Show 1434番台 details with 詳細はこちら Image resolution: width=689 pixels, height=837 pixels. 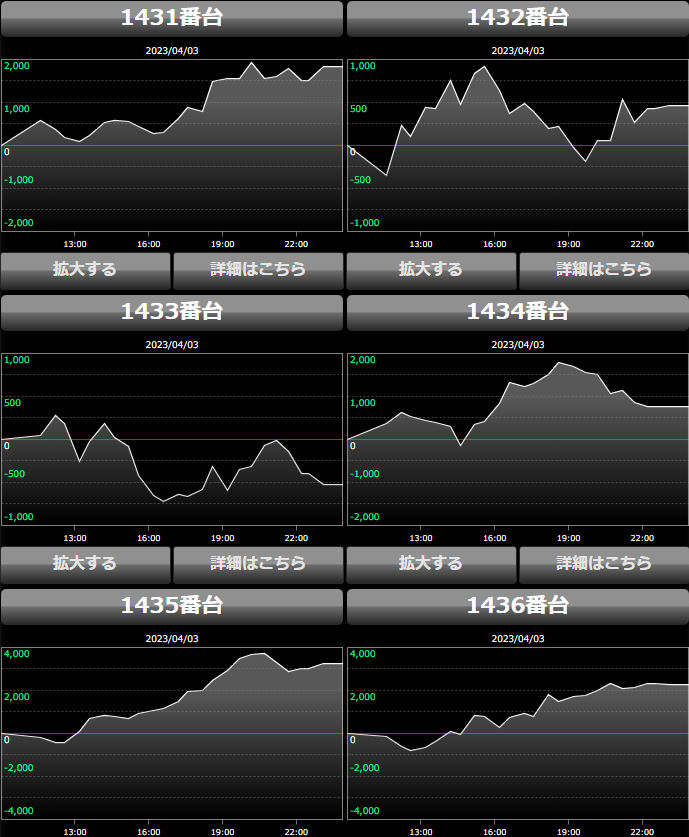click(x=604, y=563)
